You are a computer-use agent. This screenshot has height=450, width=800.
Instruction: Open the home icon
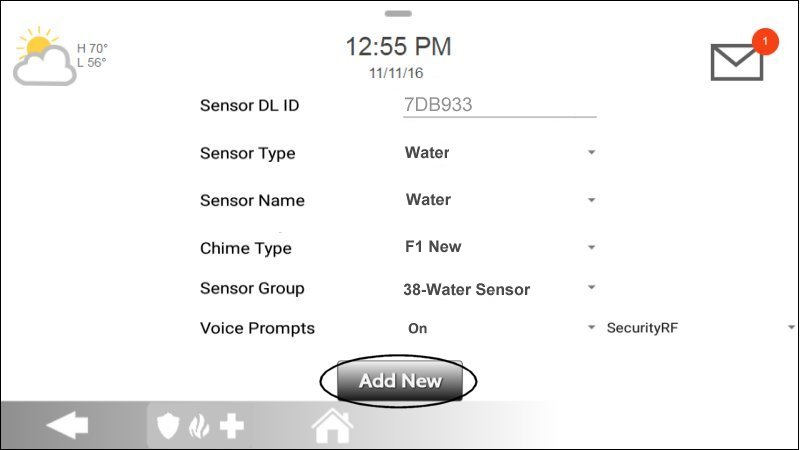coord(333,426)
